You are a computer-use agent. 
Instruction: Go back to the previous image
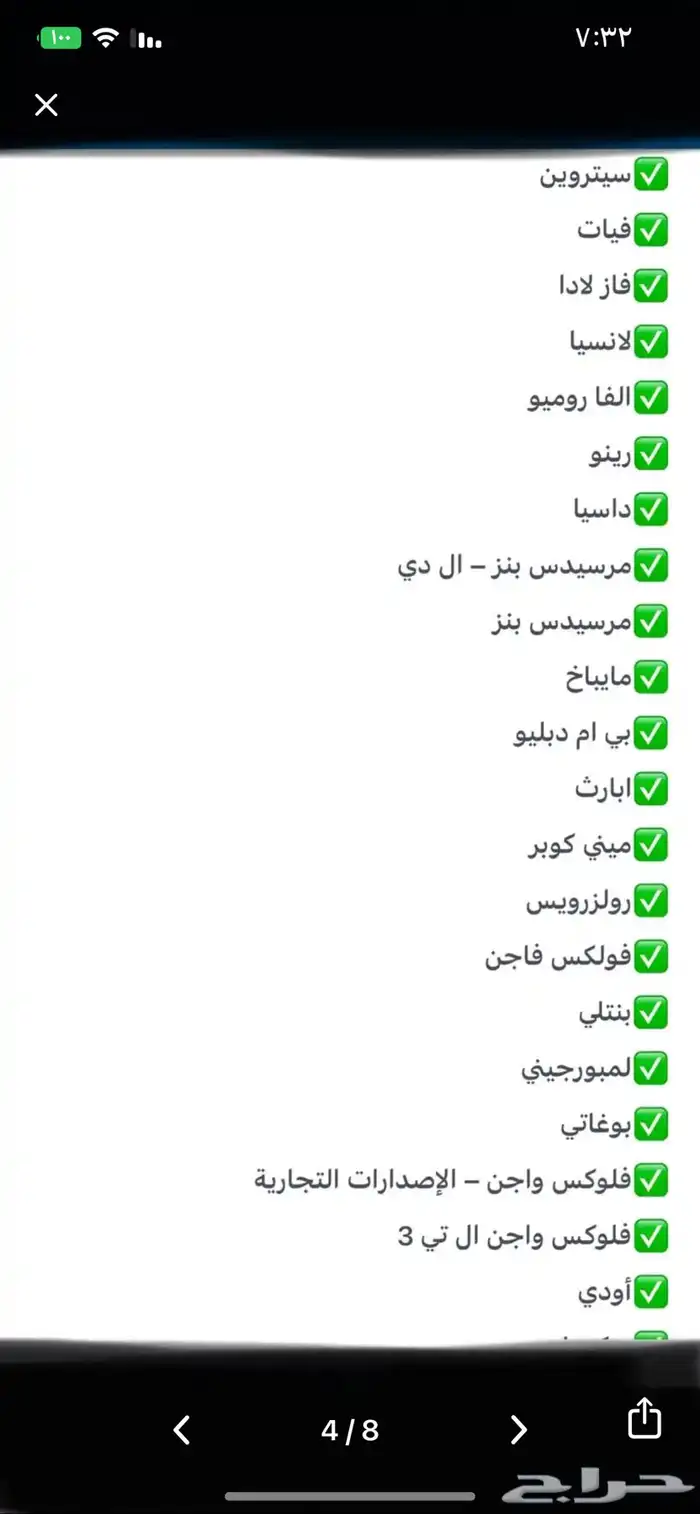(182, 1430)
